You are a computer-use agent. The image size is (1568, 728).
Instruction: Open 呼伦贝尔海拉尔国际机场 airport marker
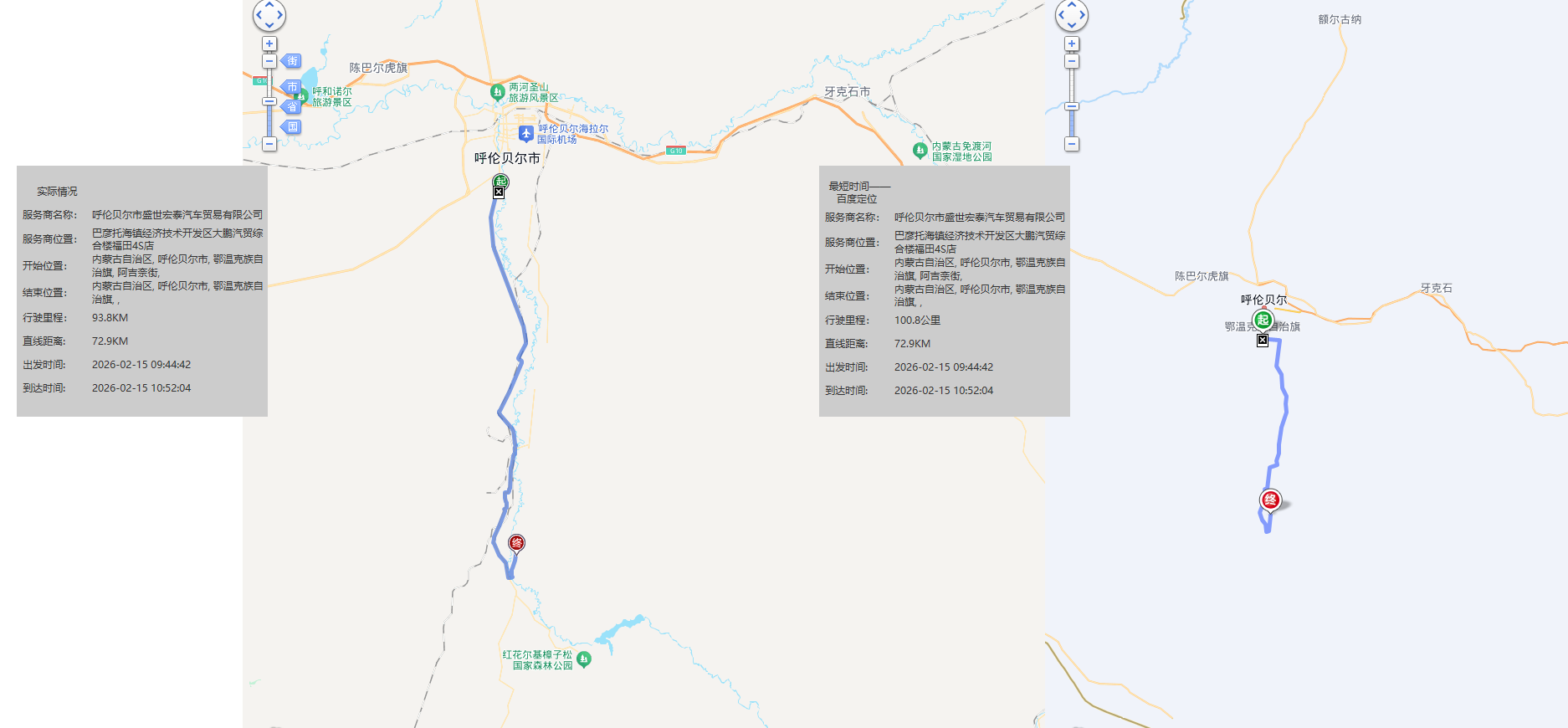(x=526, y=134)
